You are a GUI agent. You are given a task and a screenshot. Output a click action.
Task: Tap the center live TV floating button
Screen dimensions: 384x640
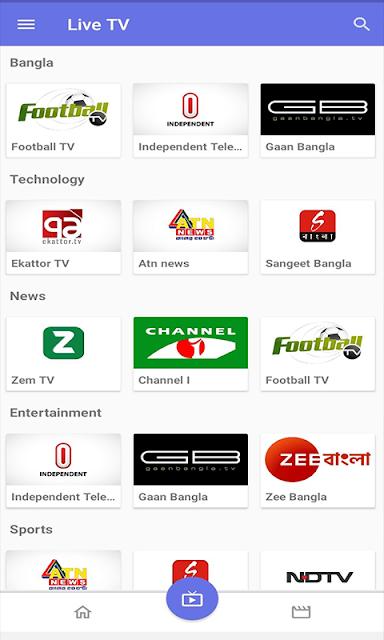[192, 599]
